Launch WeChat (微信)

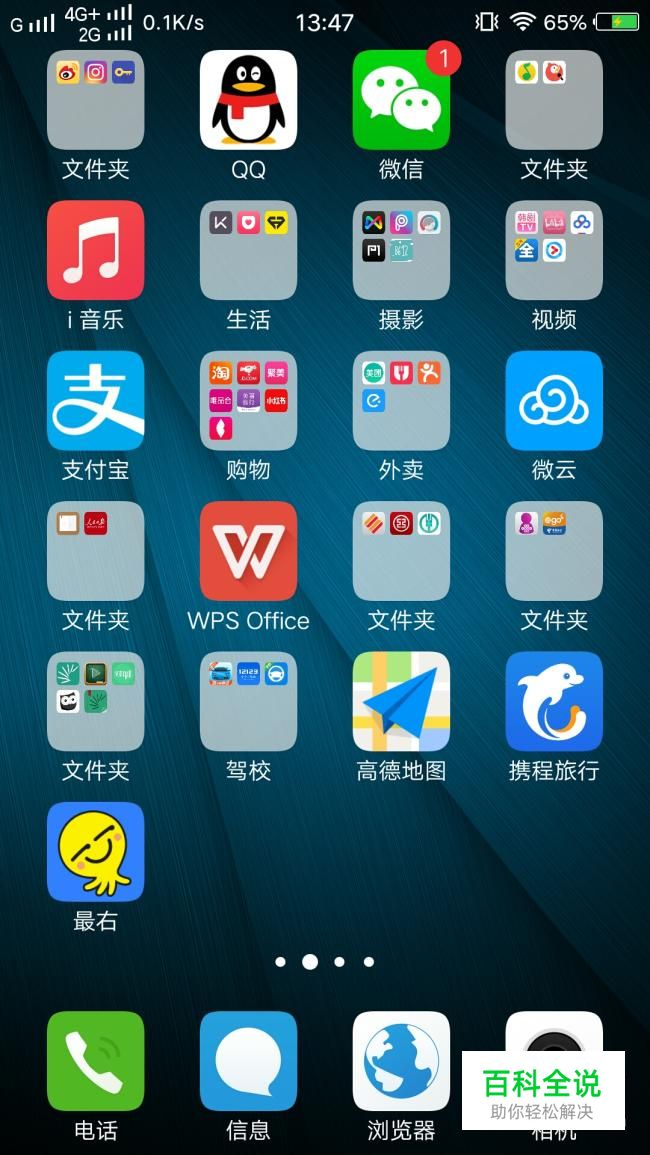tap(401, 100)
